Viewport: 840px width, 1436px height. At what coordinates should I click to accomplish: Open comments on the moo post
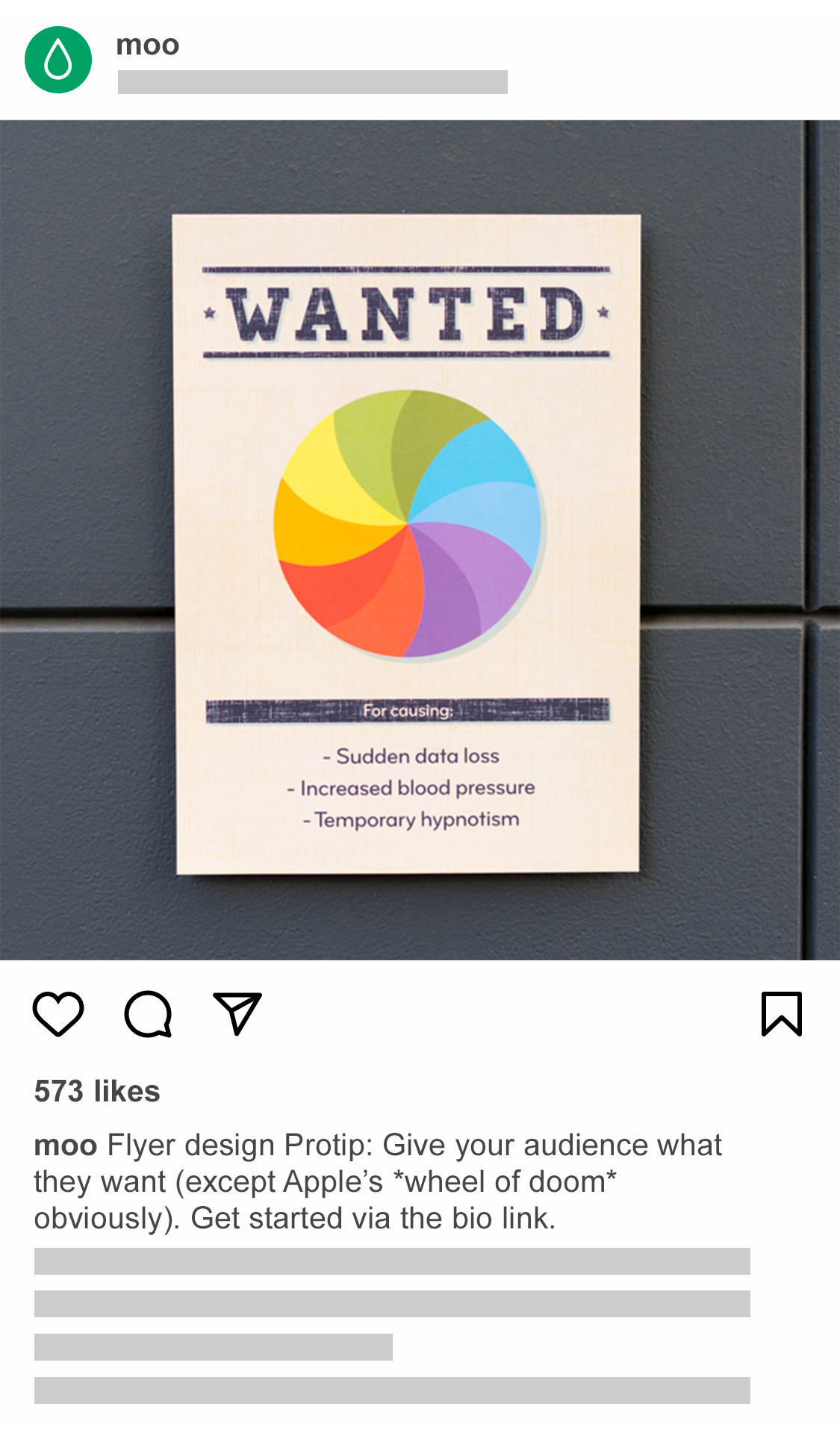[x=148, y=1013]
